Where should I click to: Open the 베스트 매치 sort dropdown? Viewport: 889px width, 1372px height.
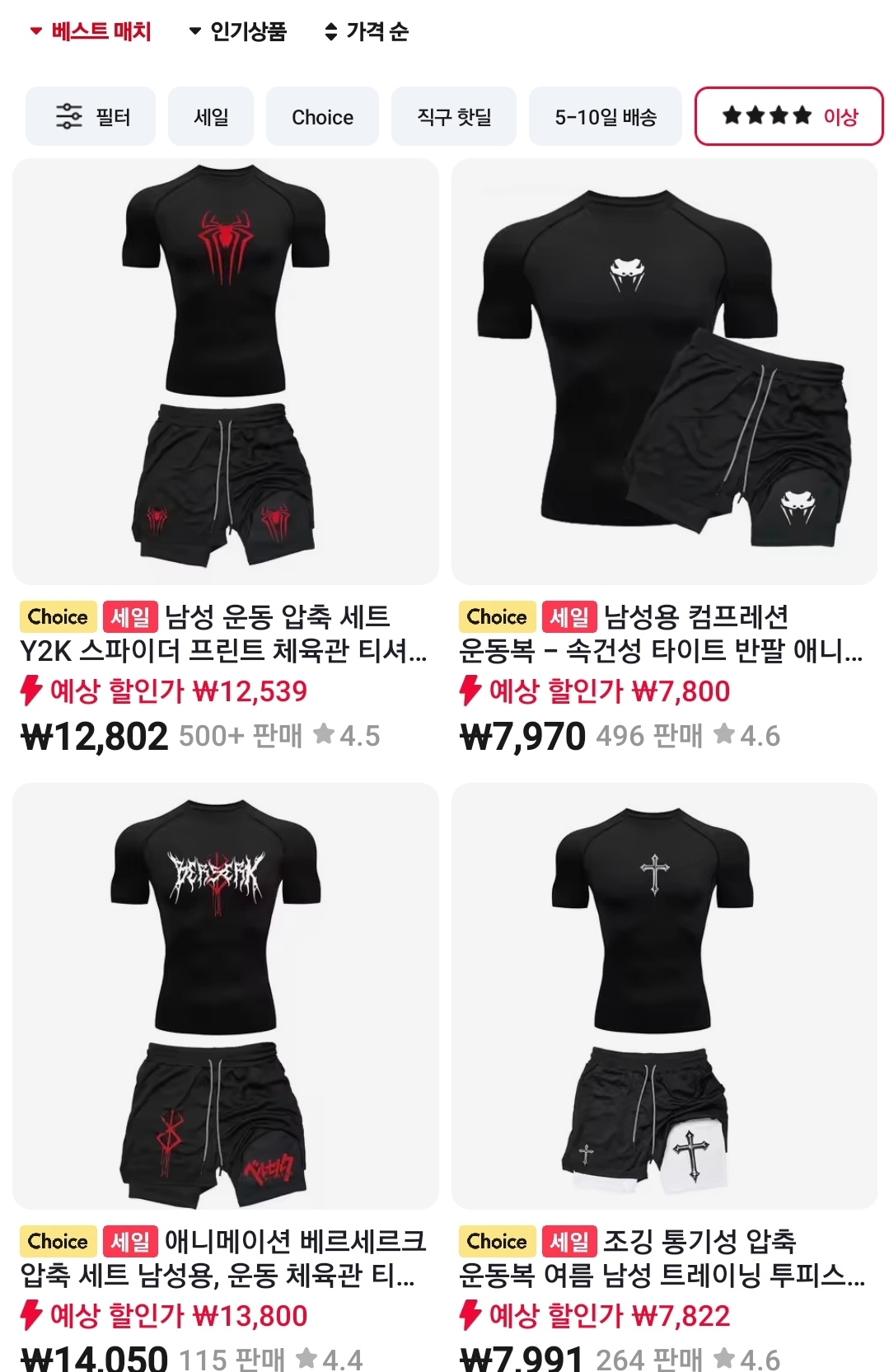pyautogui.click(x=91, y=32)
